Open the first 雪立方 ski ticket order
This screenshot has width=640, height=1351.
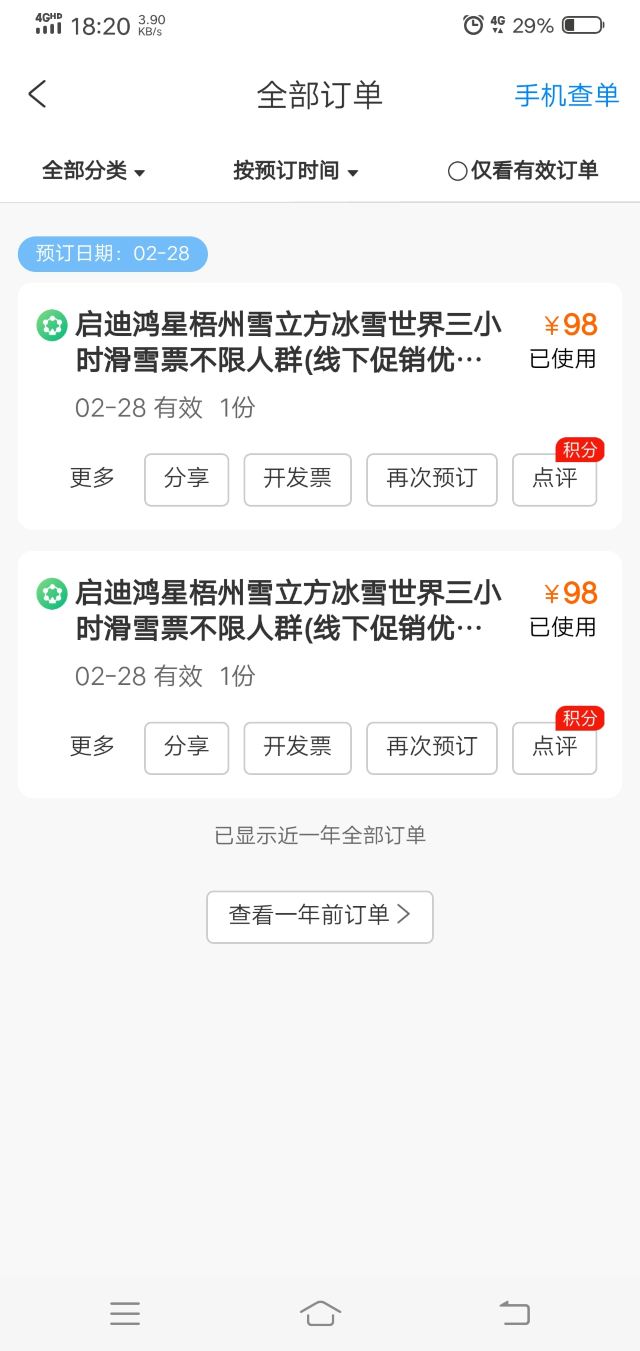[x=288, y=342]
